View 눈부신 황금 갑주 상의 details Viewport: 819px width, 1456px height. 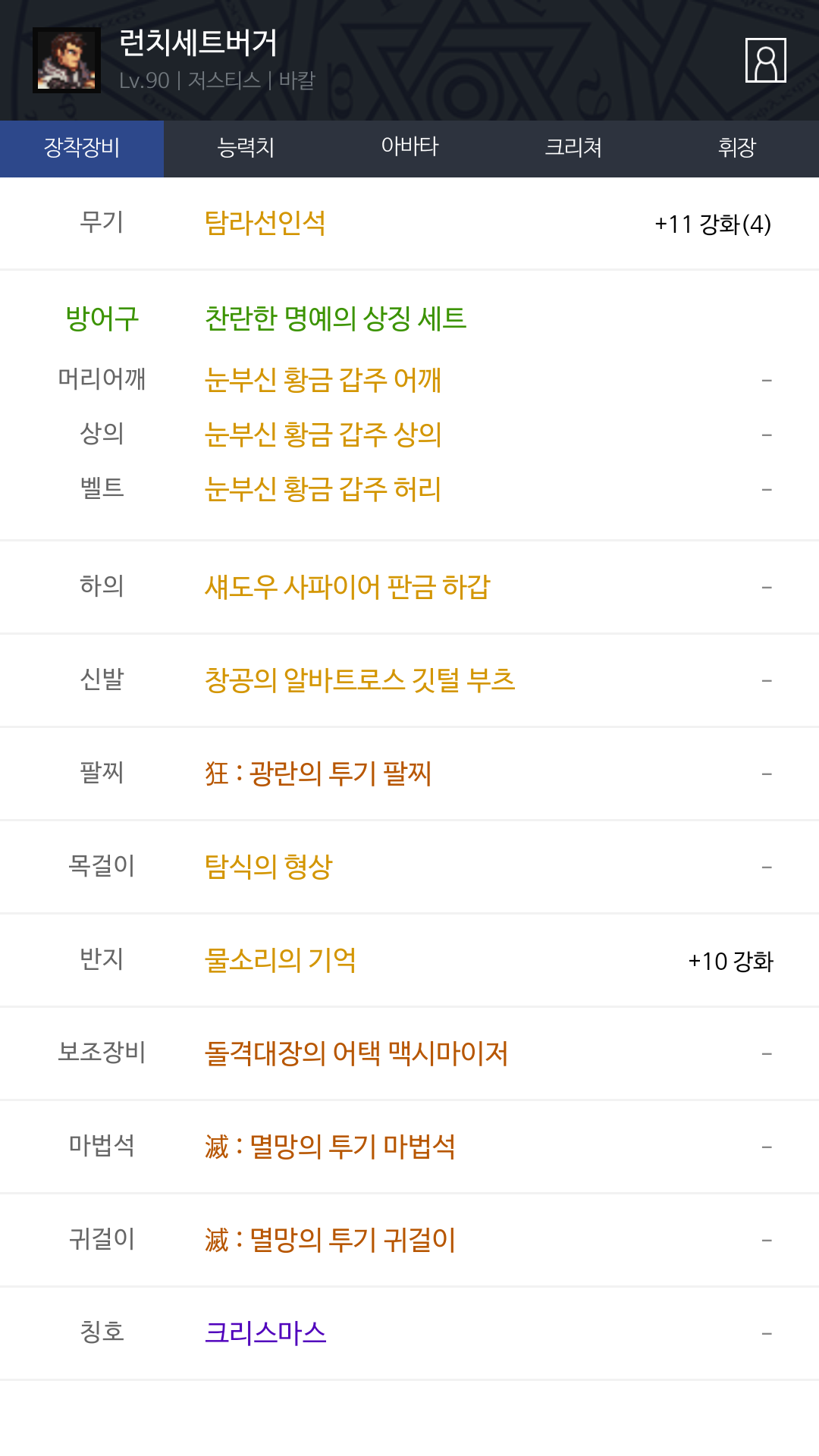323,435
